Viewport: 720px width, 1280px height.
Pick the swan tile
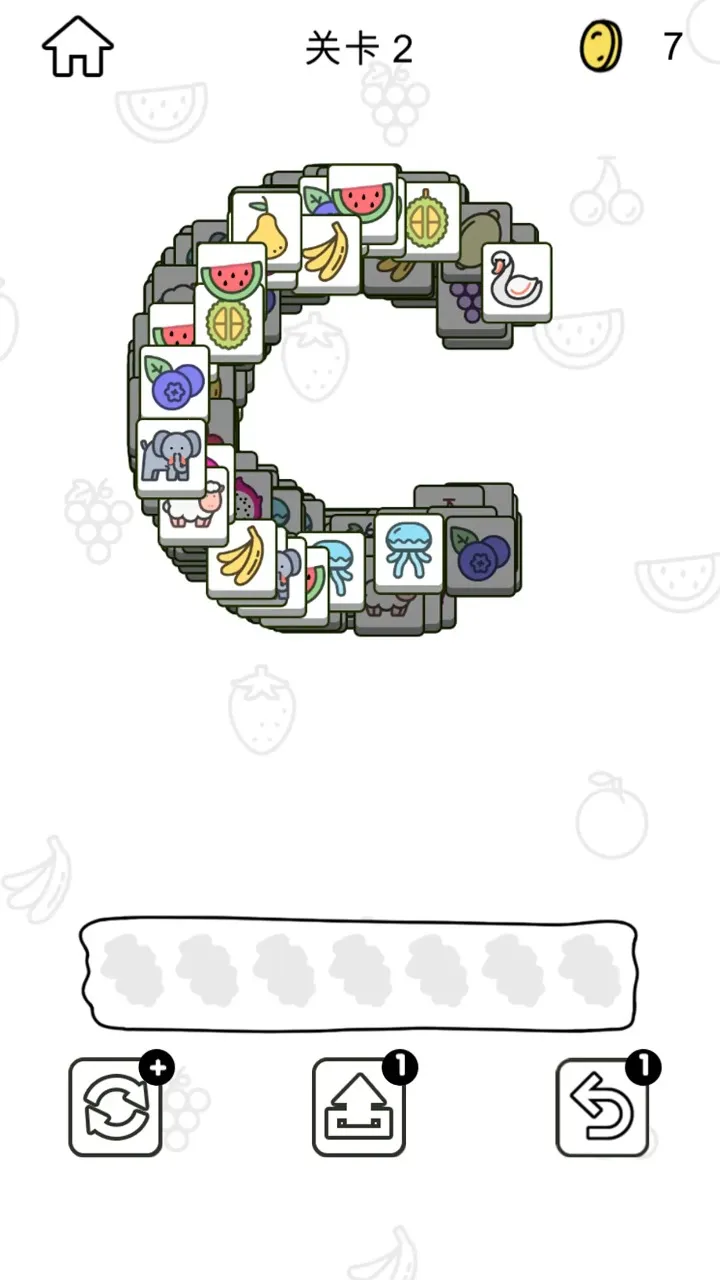(x=516, y=282)
